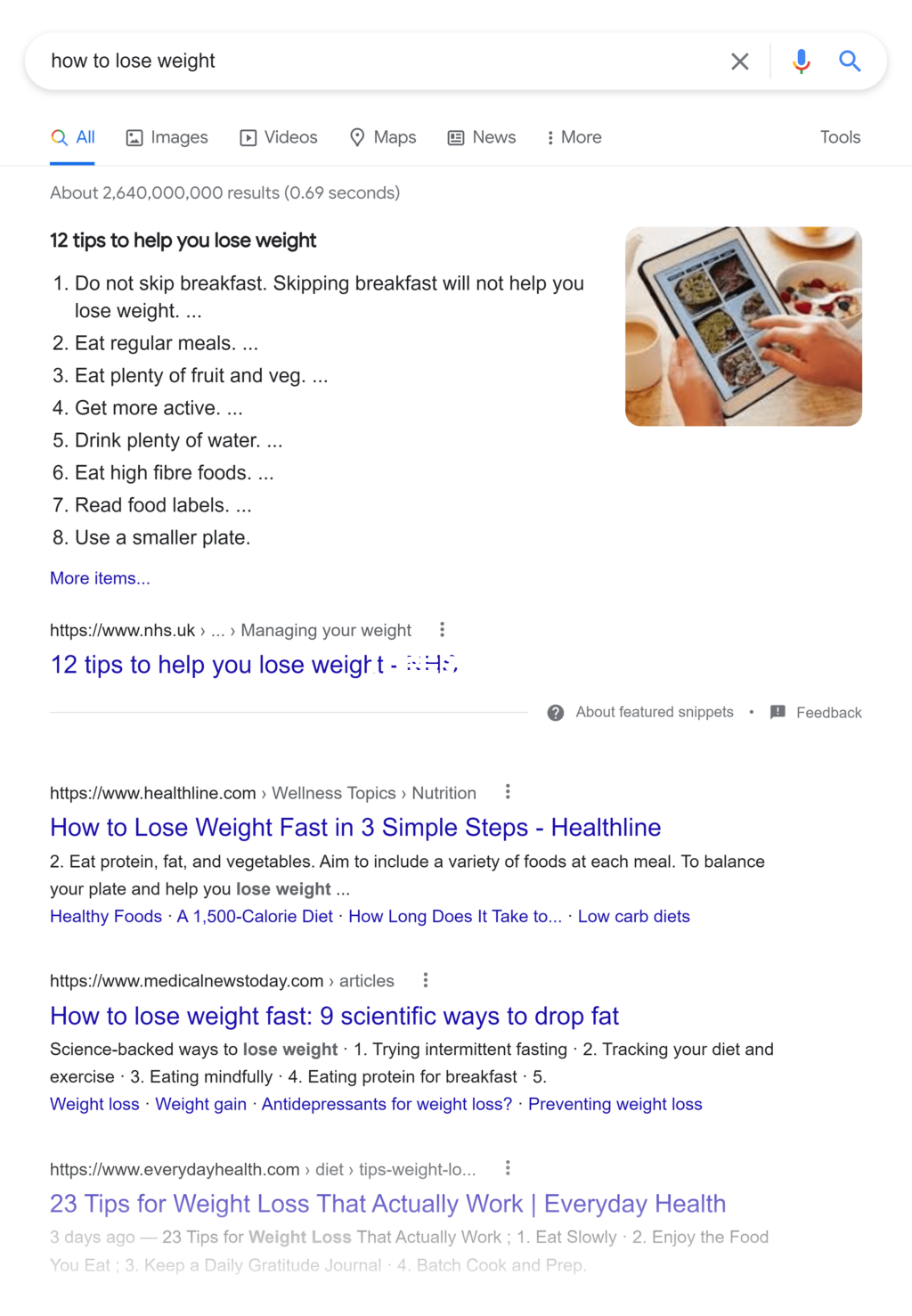Screen dimensions: 912x1316
Task: Clear the search query text
Action: click(739, 61)
